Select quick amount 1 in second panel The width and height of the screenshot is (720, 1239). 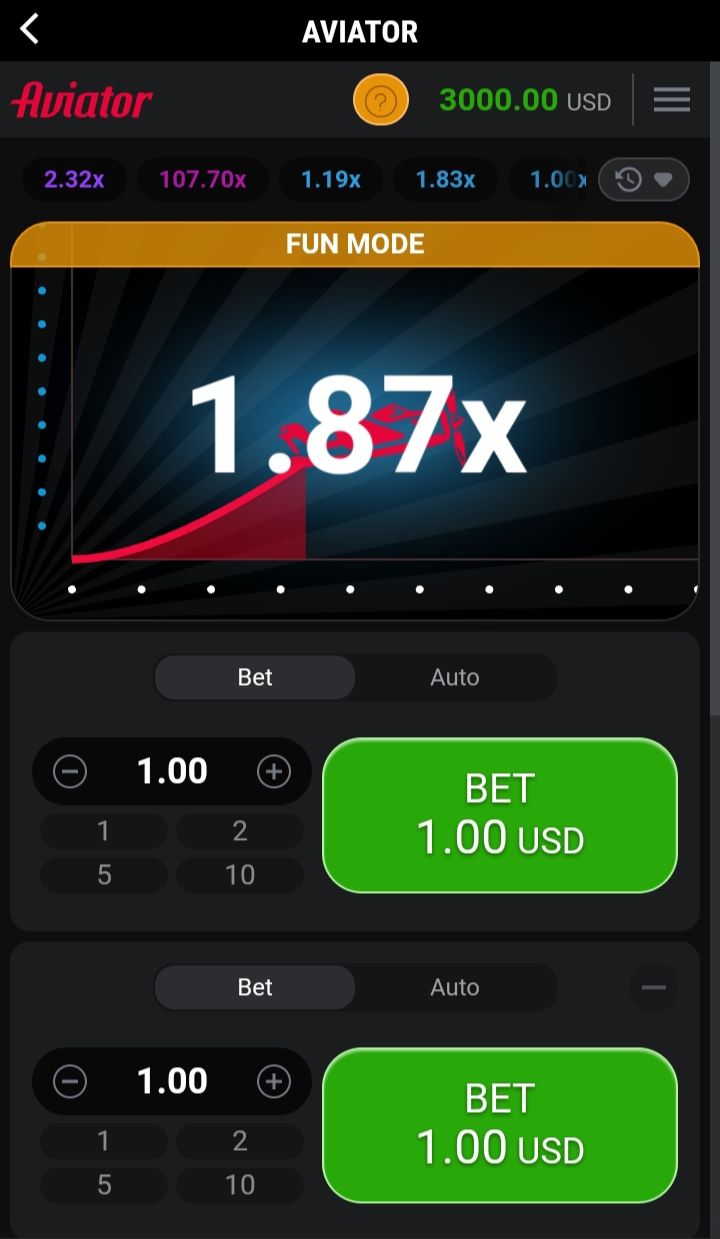(104, 1141)
